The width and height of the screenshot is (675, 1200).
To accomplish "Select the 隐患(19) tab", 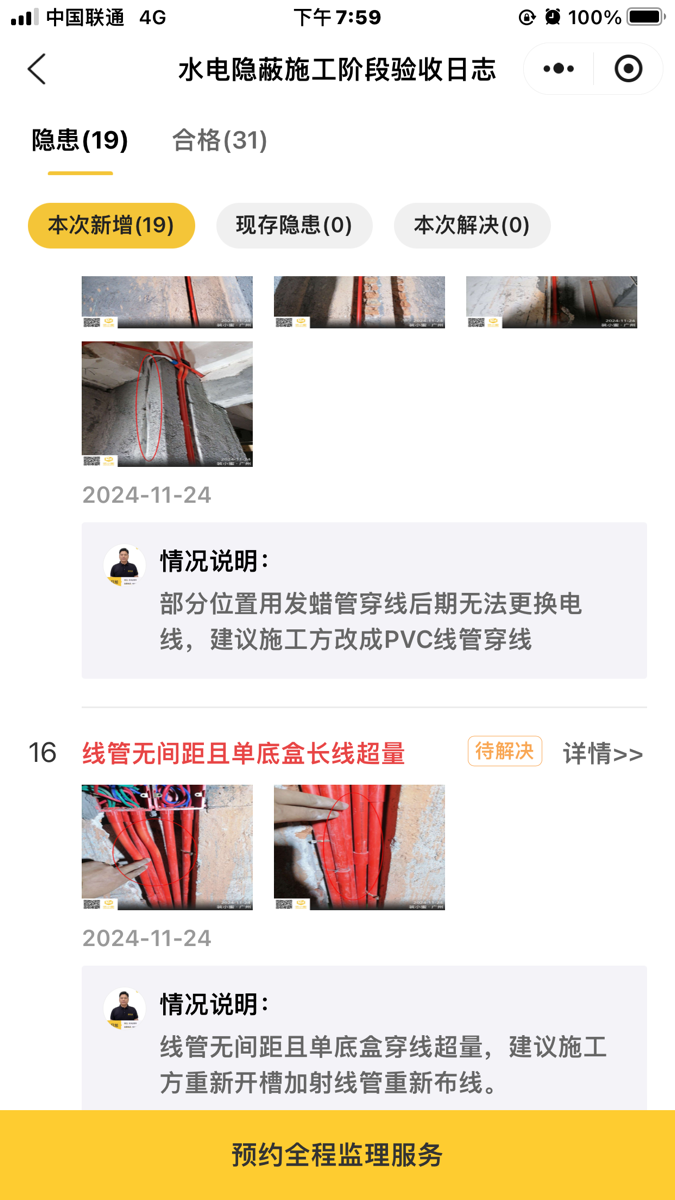I will click(80, 140).
